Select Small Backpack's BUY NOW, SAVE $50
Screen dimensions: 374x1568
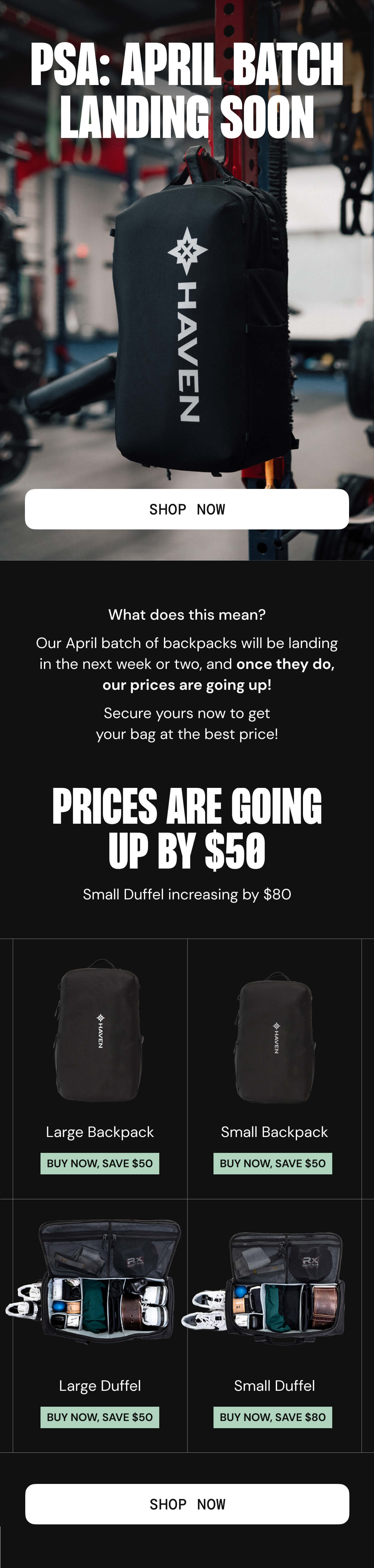[x=272, y=1163]
